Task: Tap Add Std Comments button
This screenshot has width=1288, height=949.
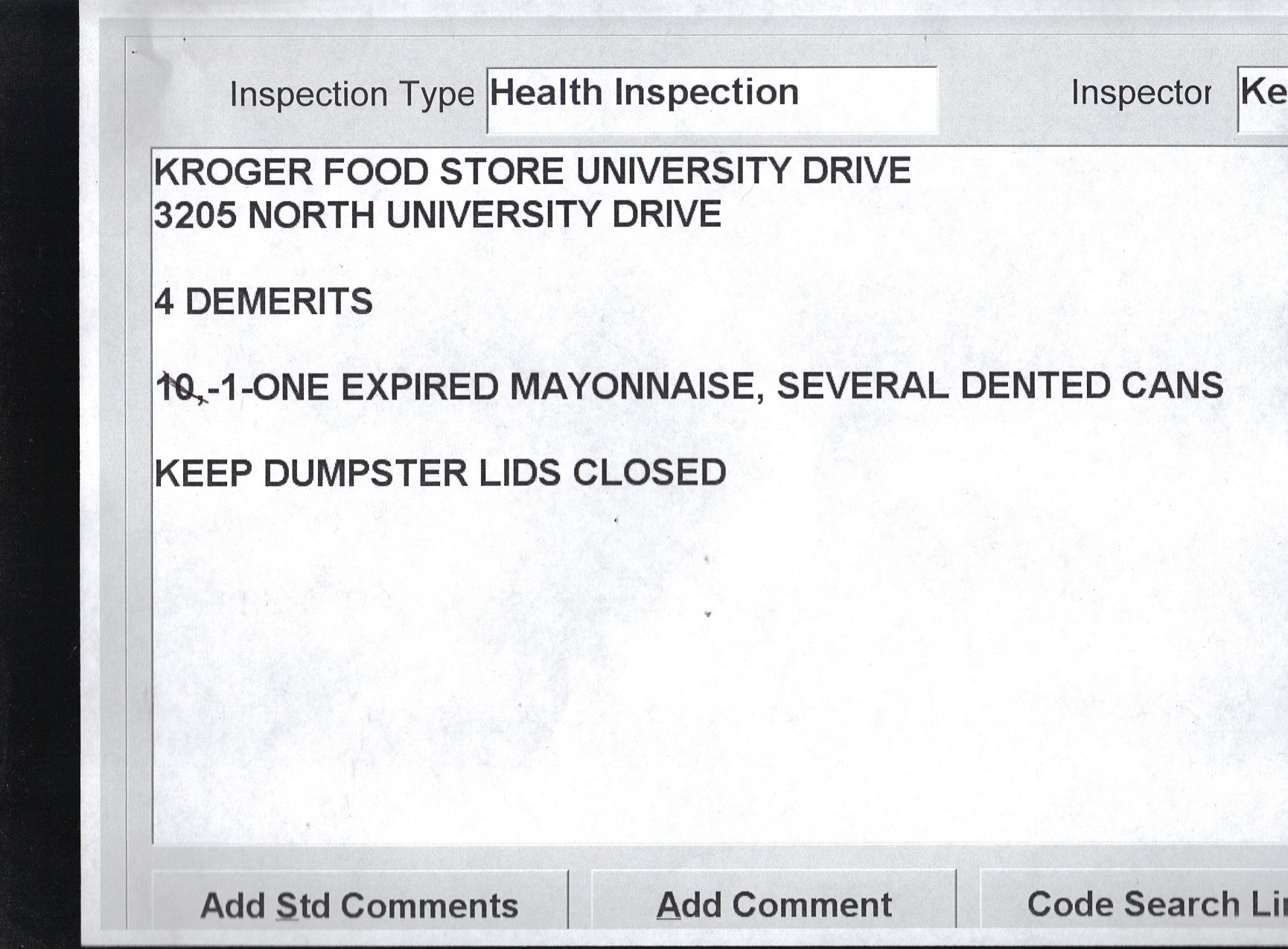Action: tap(360, 904)
